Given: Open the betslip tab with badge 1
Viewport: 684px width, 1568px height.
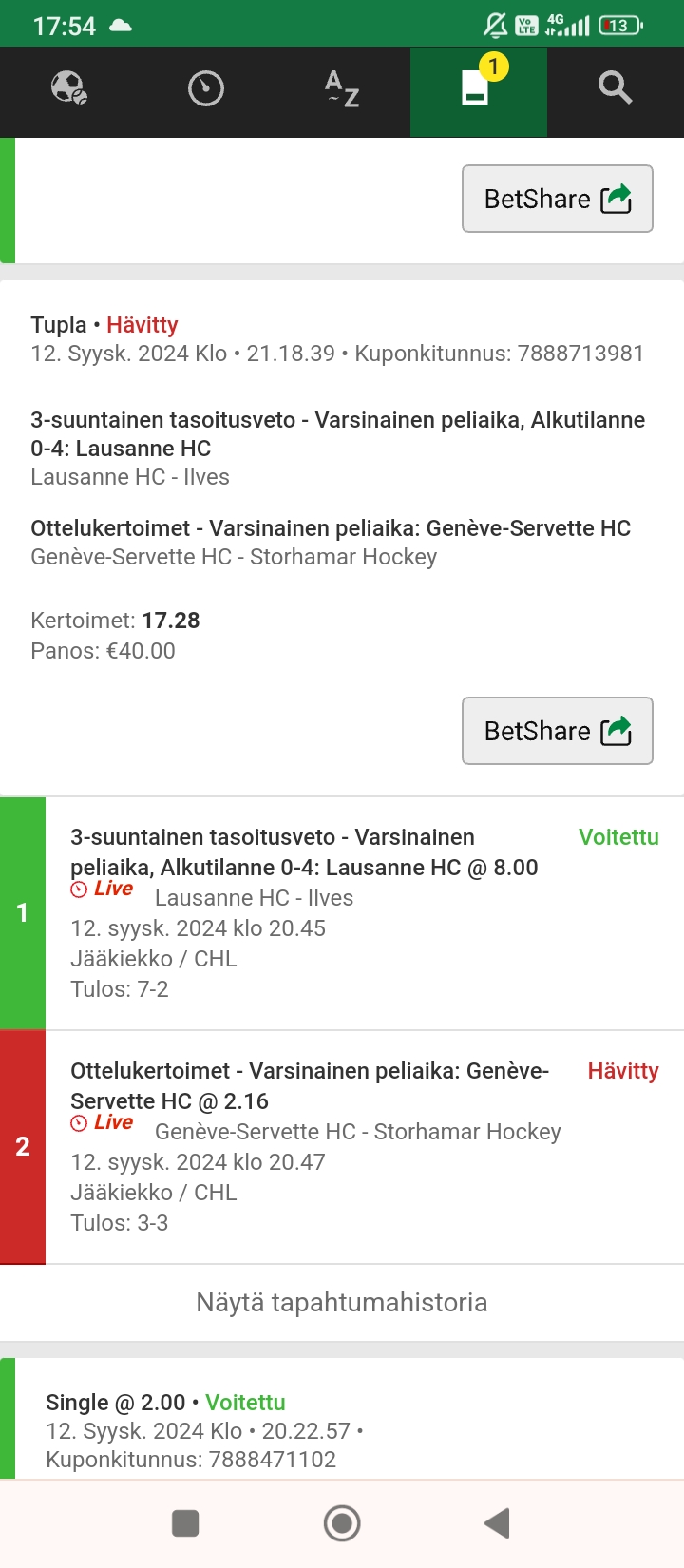Looking at the screenshot, I should click(479, 89).
